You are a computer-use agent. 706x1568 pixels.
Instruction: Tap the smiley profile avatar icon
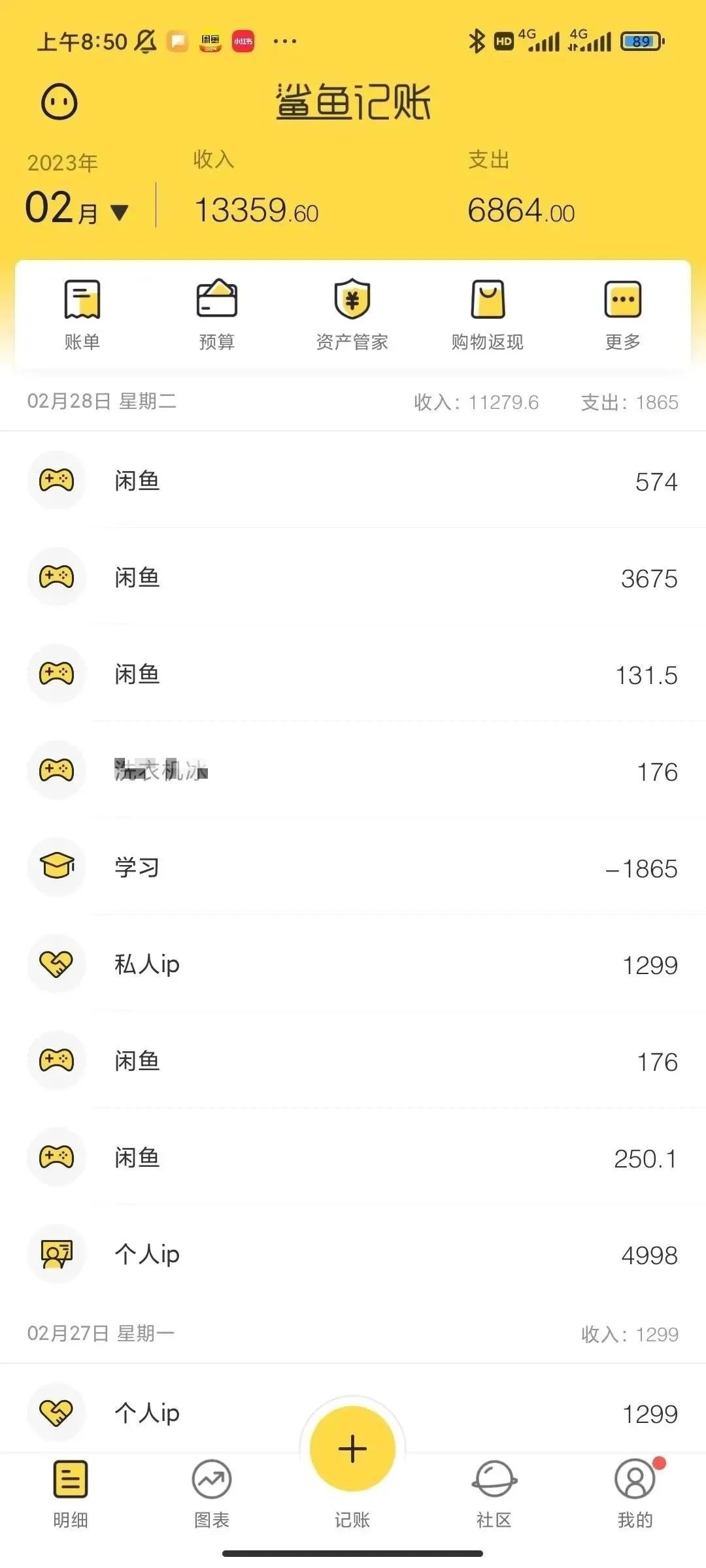58,101
